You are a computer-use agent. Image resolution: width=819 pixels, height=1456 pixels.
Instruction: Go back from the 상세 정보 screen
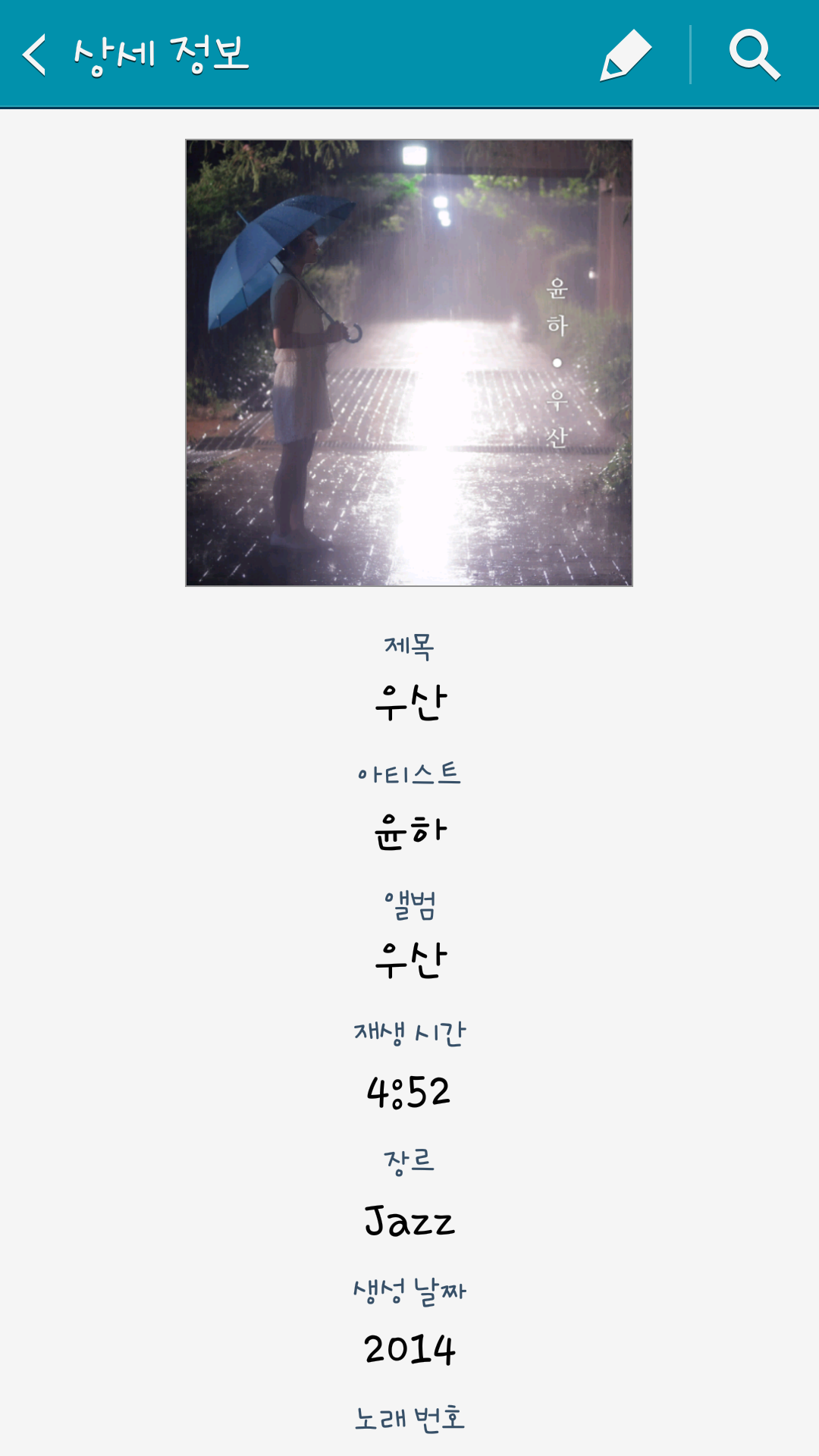coord(35,55)
